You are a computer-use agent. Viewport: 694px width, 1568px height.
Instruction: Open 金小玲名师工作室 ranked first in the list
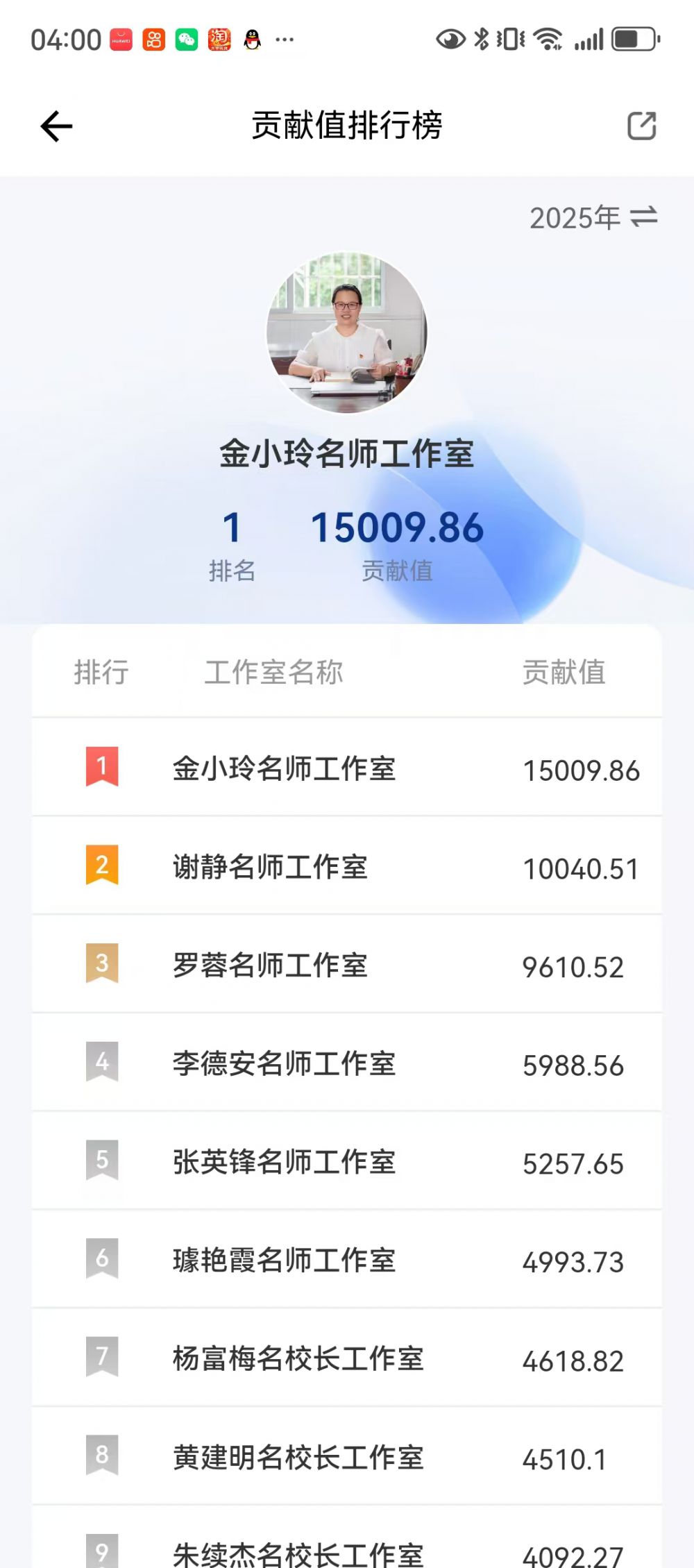tap(284, 769)
